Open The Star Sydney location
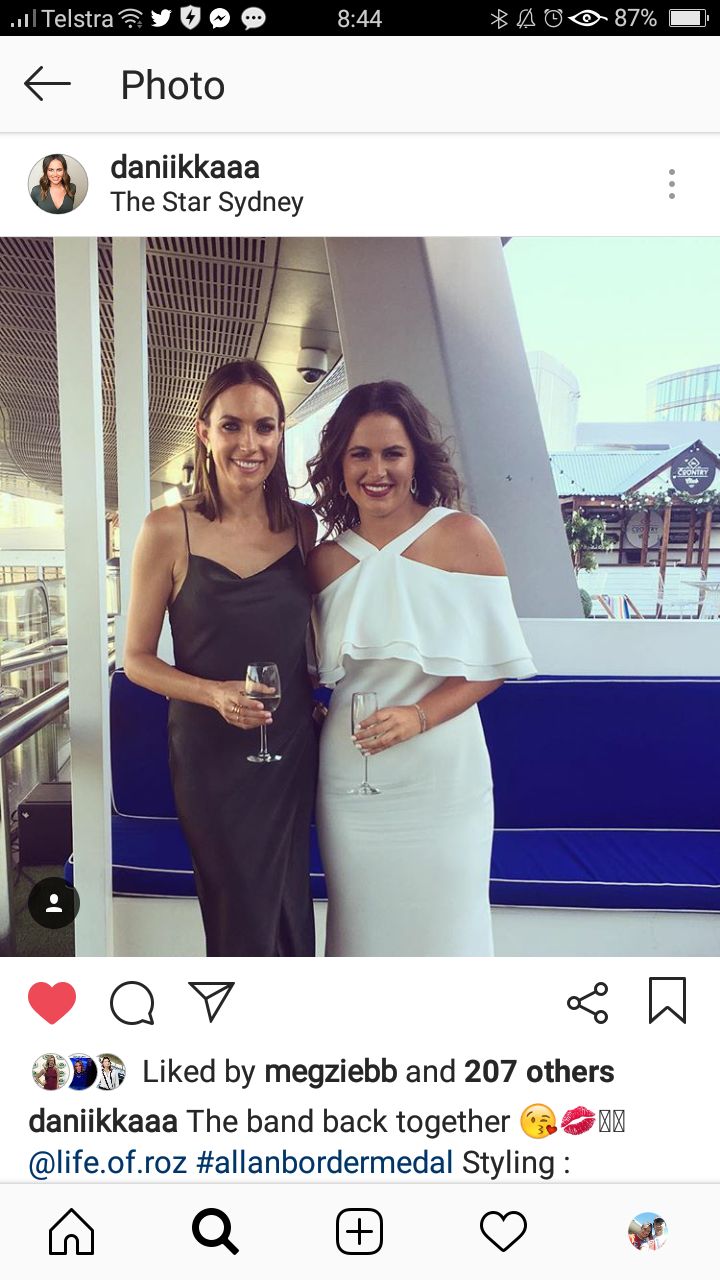 [207, 202]
